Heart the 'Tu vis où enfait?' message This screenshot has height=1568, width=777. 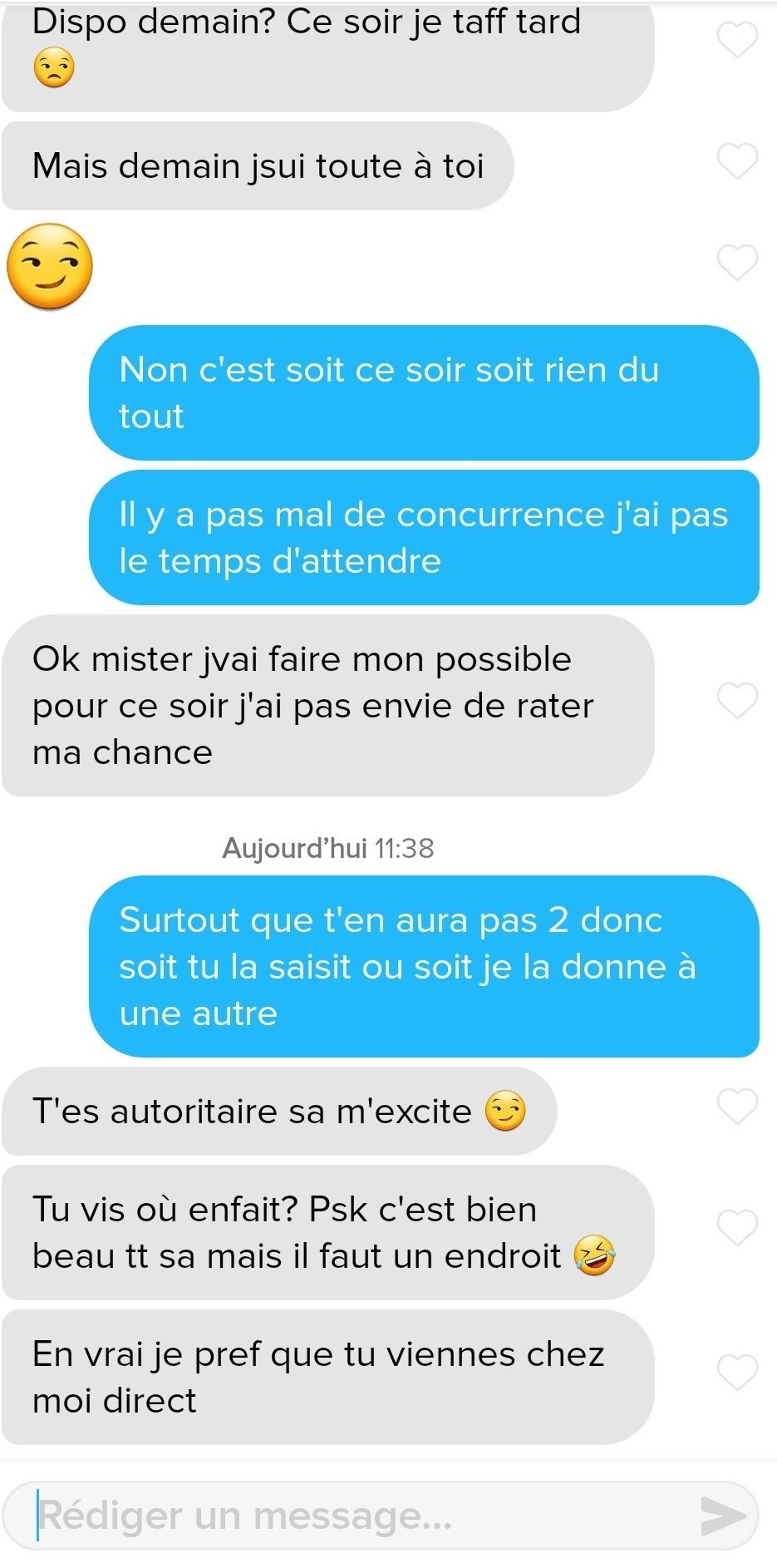[x=737, y=1228]
